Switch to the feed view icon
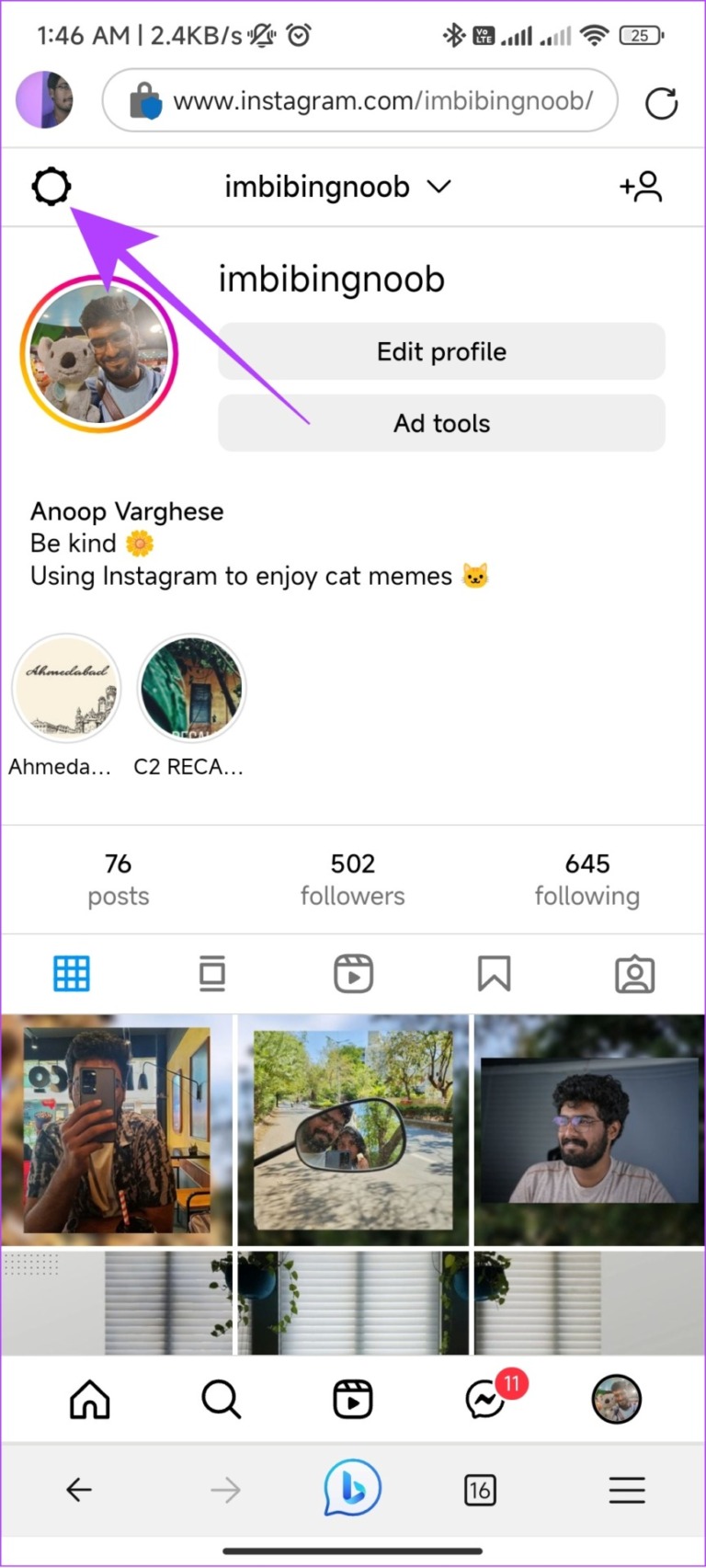This screenshot has height=1568, width=706. click(211, 972)
